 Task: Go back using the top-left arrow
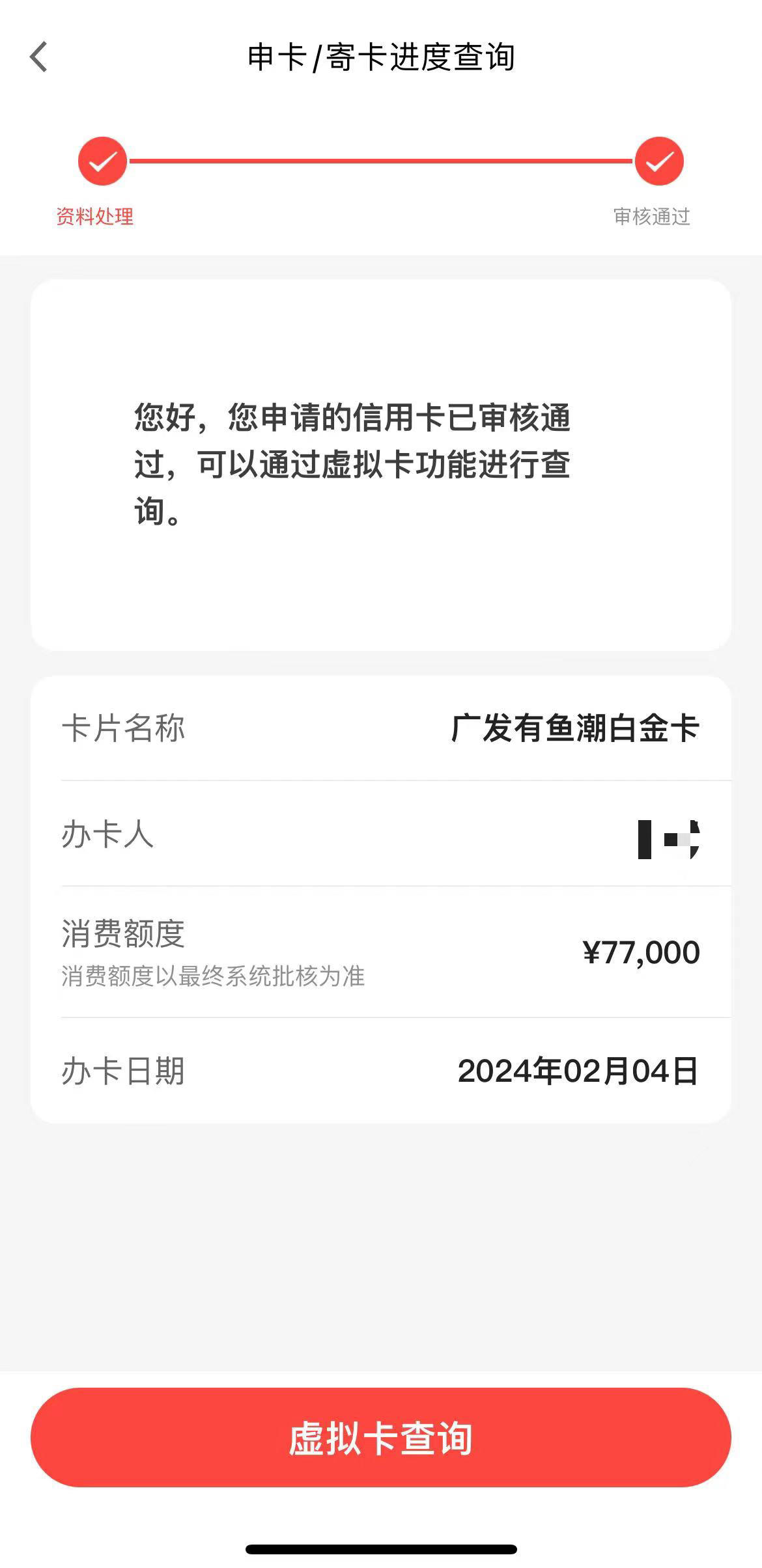pyautogui.click(x=39, y=57)
